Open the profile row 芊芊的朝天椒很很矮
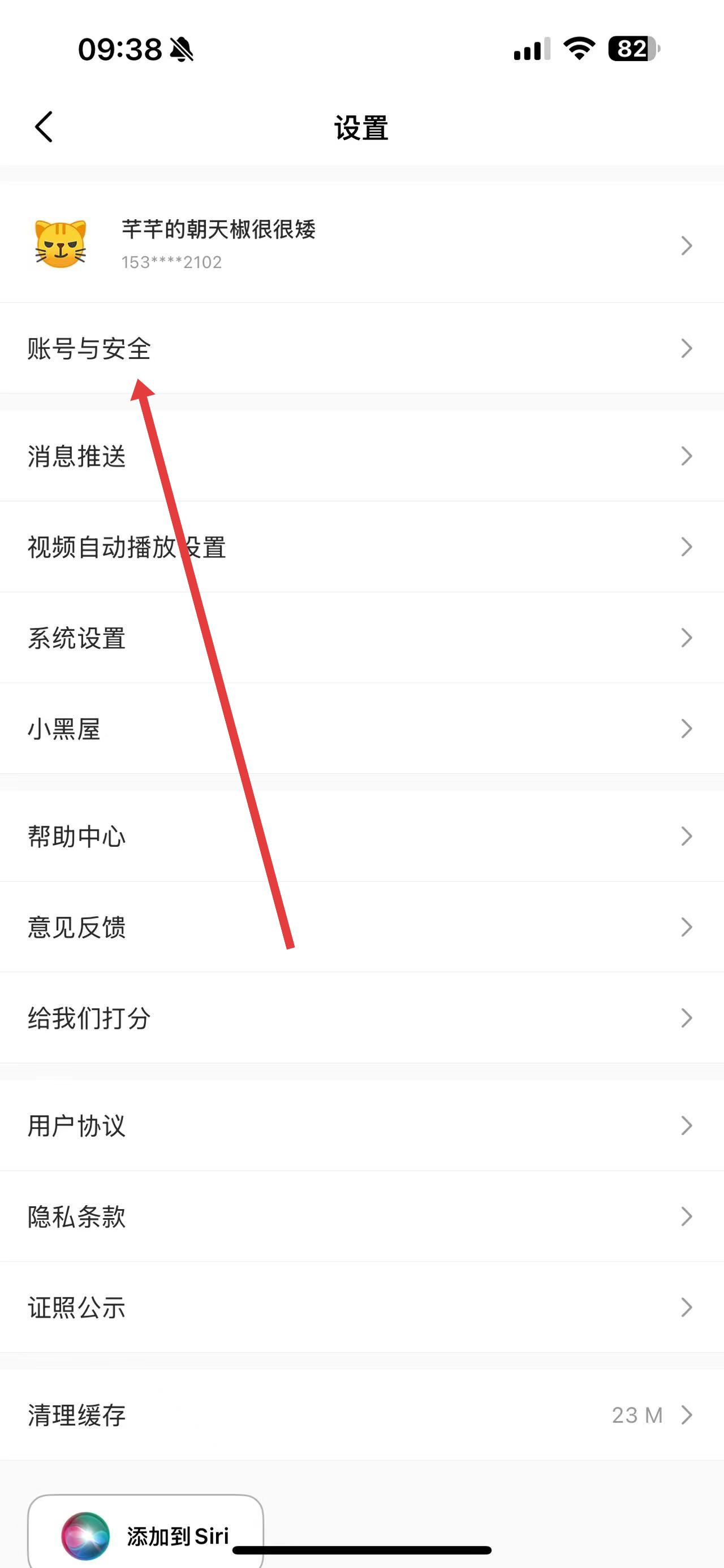 click(x=361, y=245)
